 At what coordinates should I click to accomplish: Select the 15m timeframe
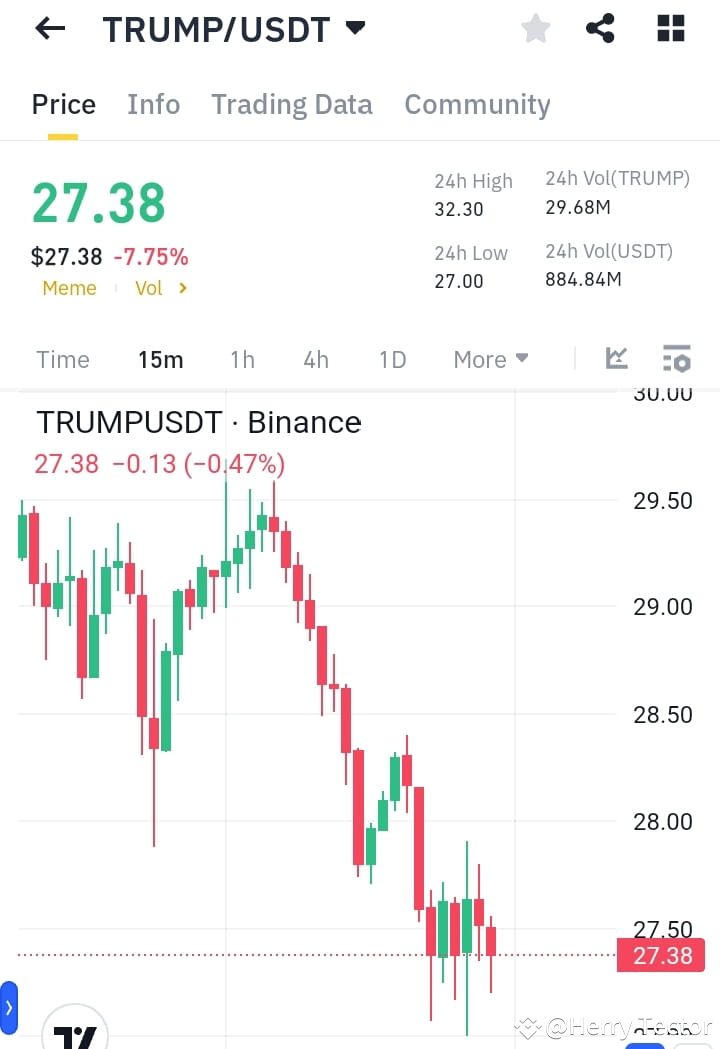(161, 358)
